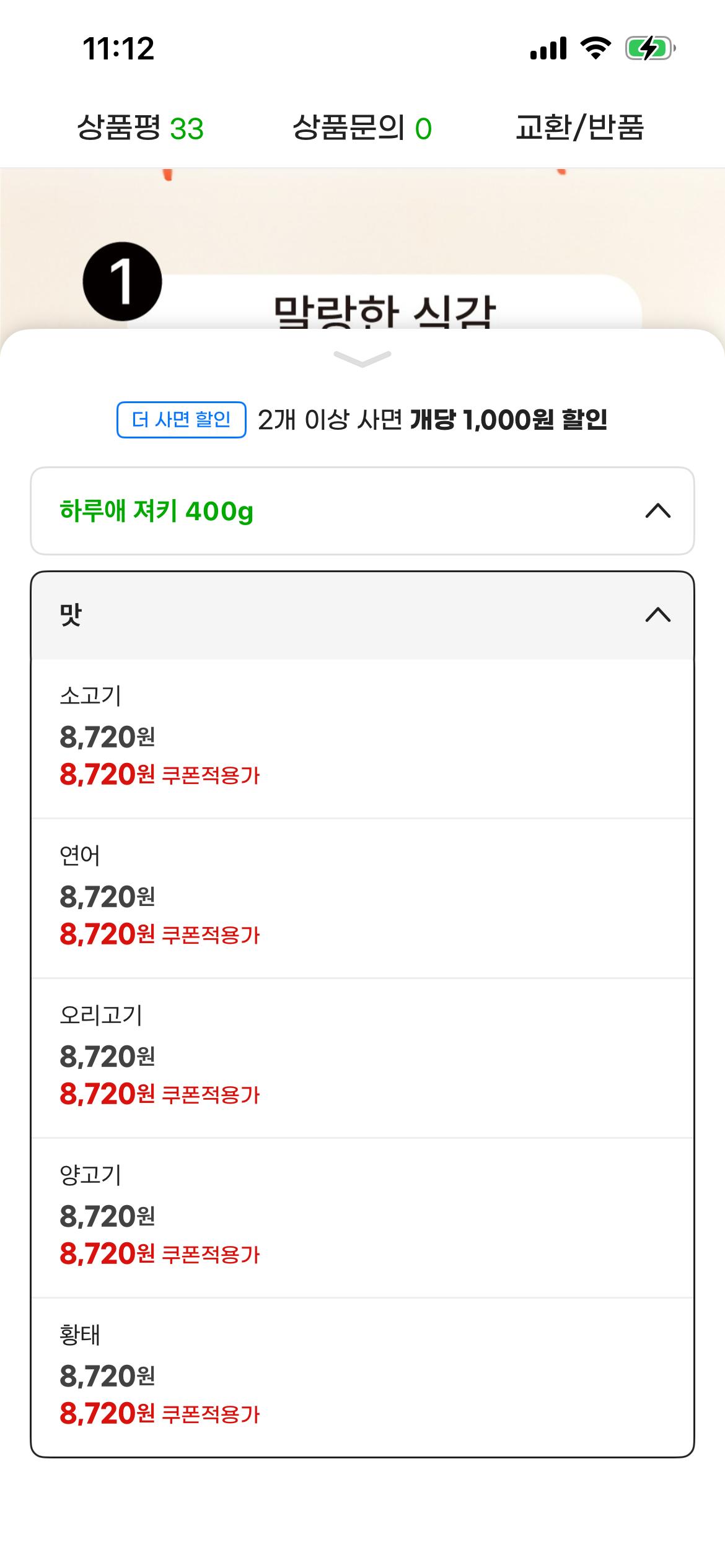Click the 2개 이상 사면 discount notice
Image resolution: width=725 pixels, height=1568 pixels.
pos(434,420)
